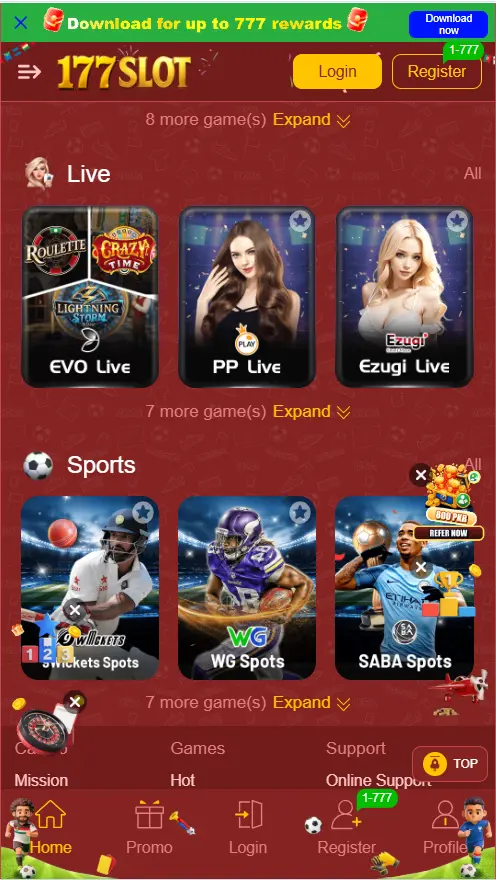Image resolution: width=496 pixels, height=880 pixels.
Task: Open the WG Spots card
Action: [x=247, y=587]
